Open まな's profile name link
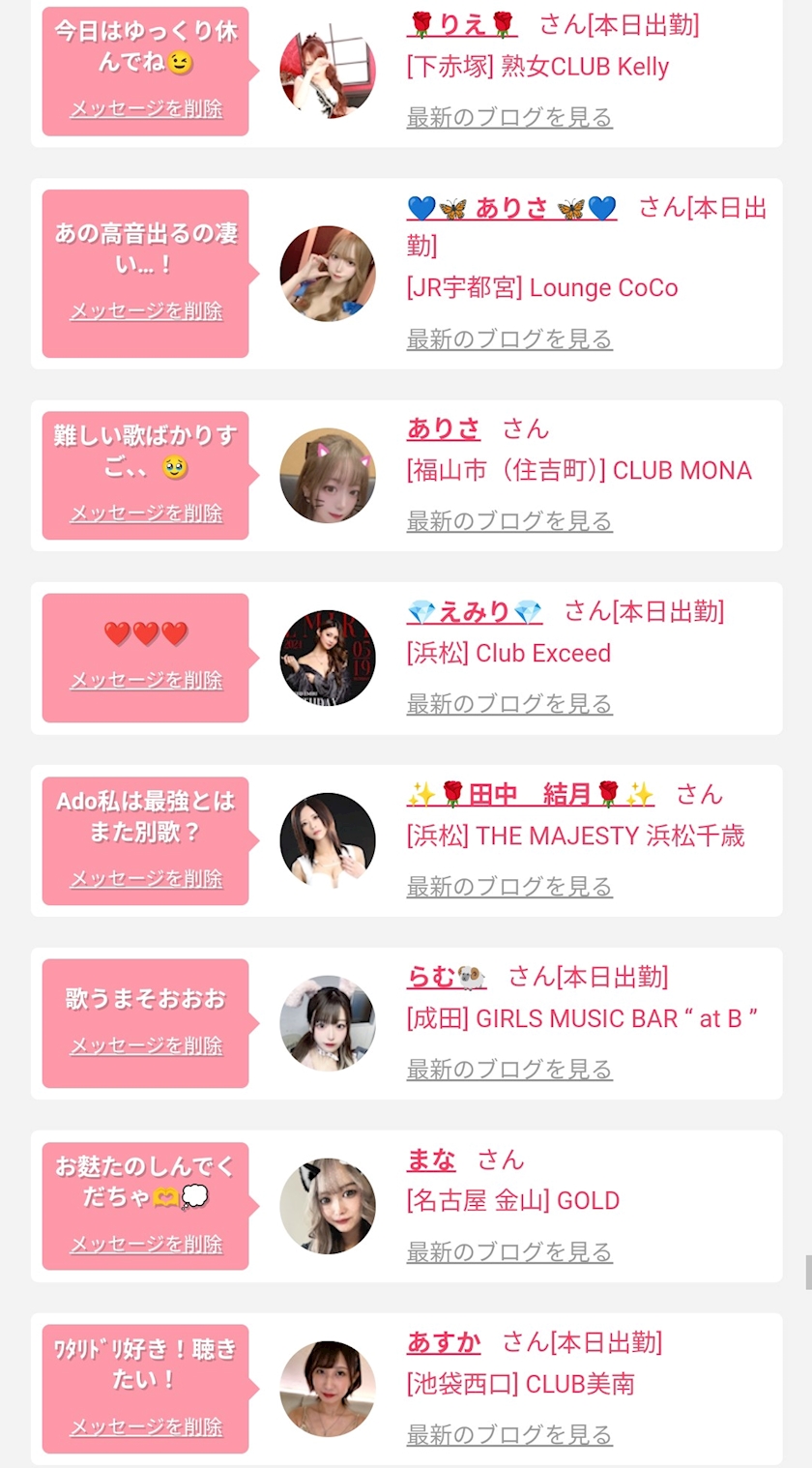 coord(431,1160)
